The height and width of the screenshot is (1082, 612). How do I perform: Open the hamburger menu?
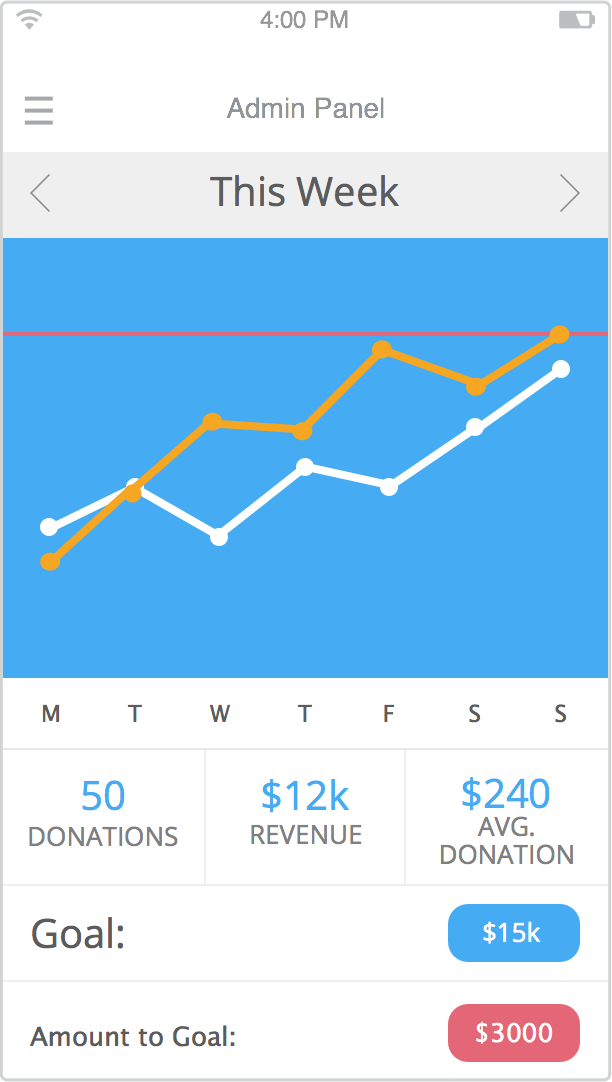coord(39,110)
